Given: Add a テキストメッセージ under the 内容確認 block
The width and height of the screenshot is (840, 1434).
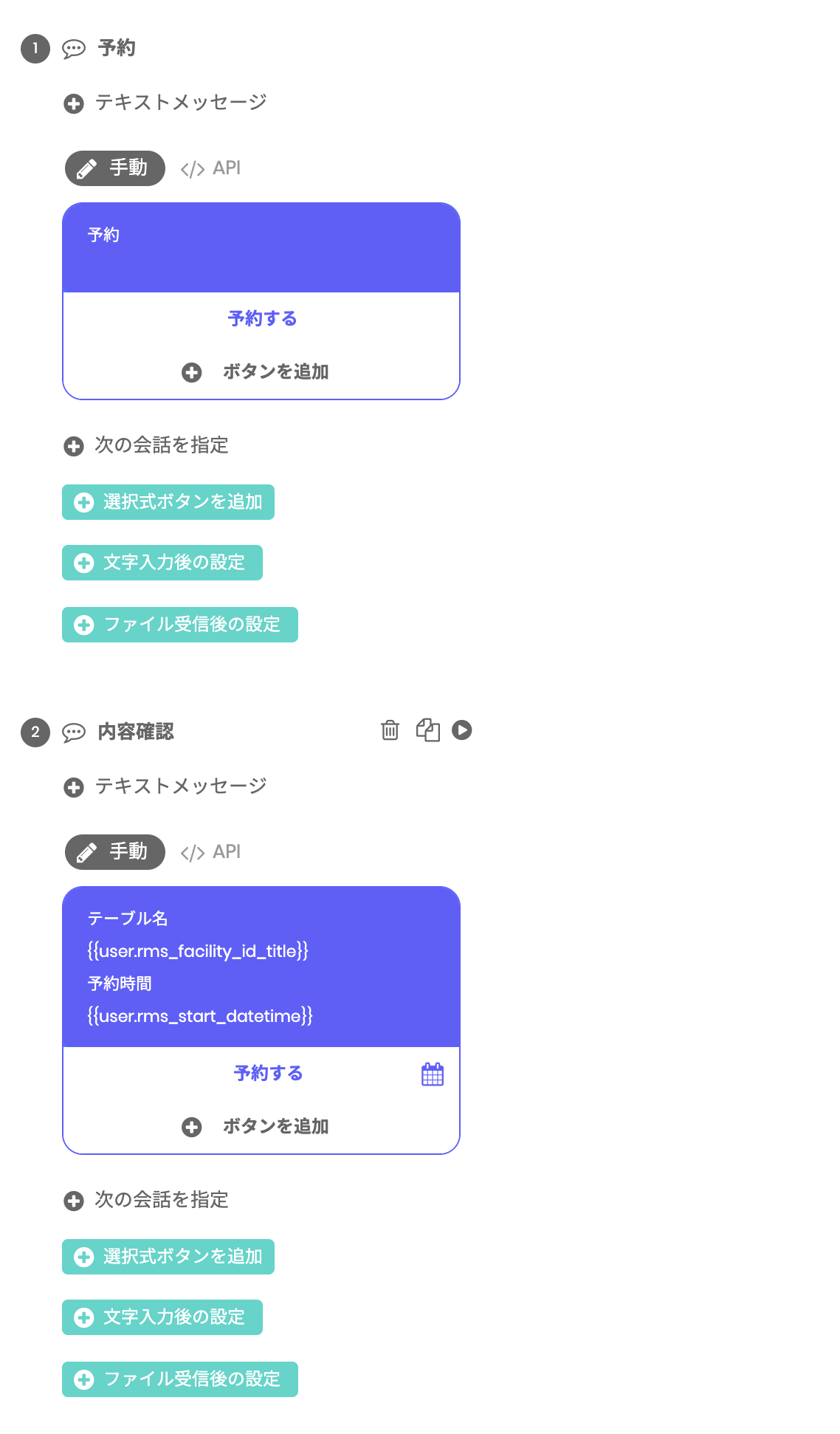Looking at the screenshot, I should pos(165,786).
